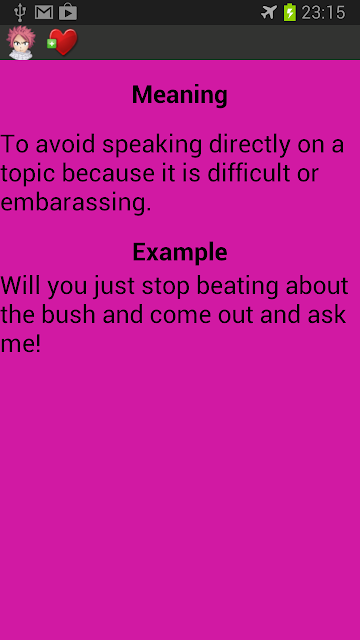Tap the anime character app icon

(21, 42)
